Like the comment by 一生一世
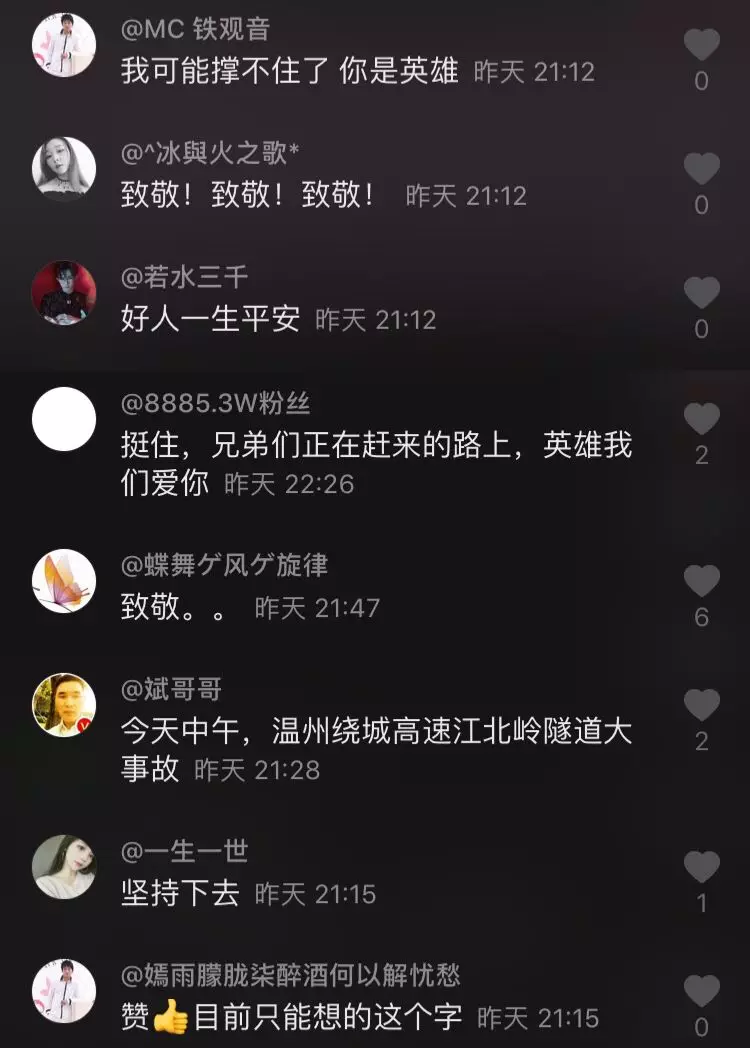Viewport: 750px width, 1048px height. (x=702, y=866)
